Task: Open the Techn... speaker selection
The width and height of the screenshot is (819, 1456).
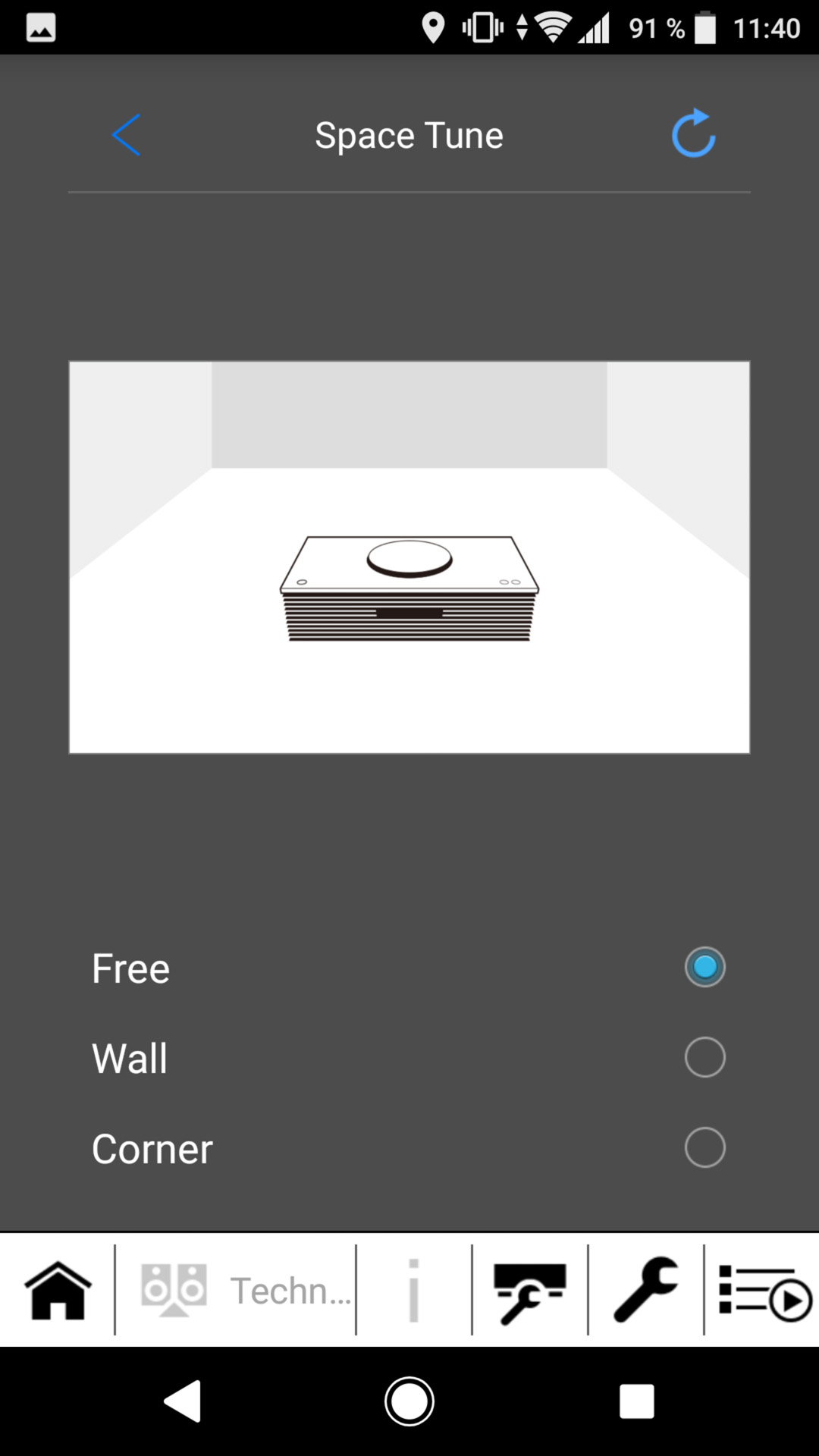Action: point(236,1290)
